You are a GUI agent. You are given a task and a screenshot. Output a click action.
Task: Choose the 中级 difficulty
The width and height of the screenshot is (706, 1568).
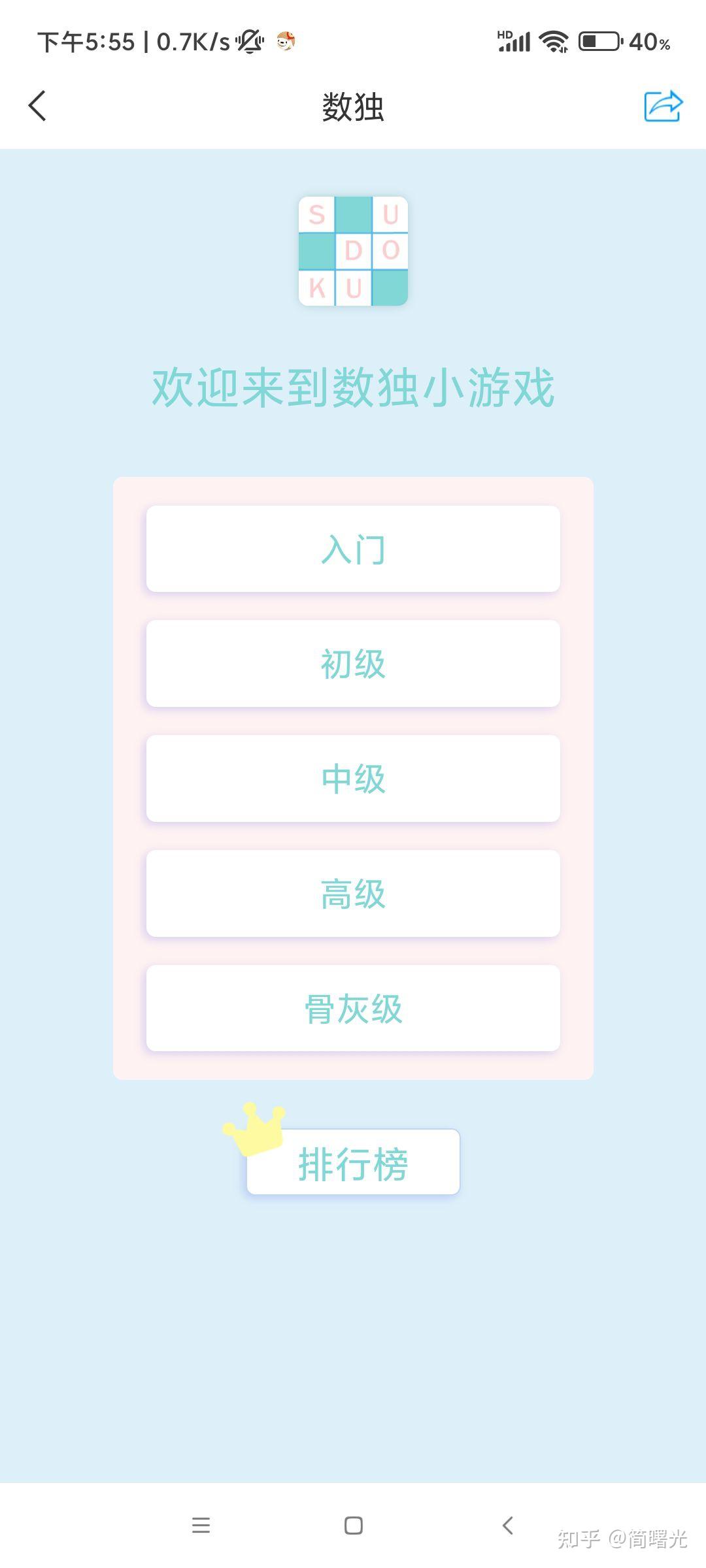point(353,779)
